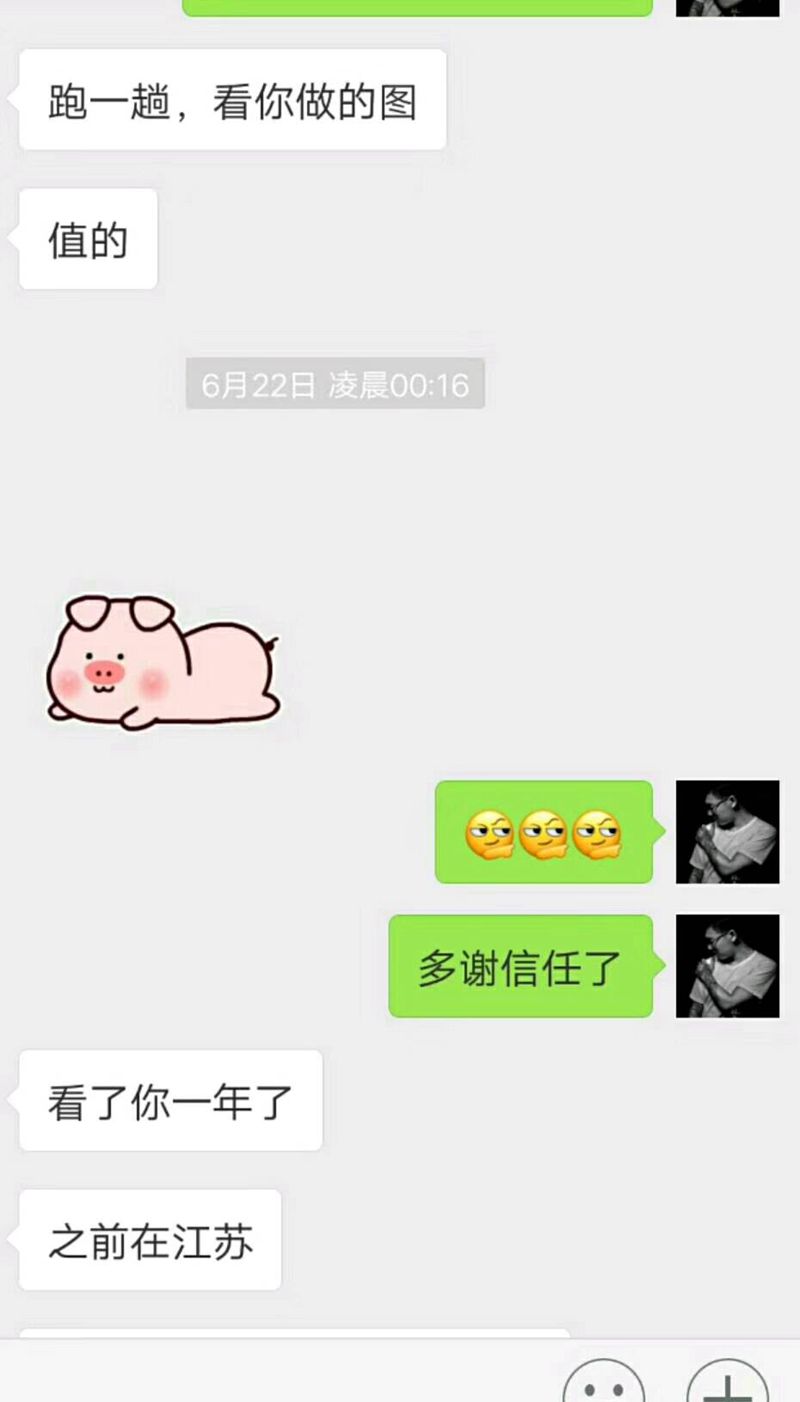This screenshot has height=1402, width=800.
Task: Open the plus attachment menu
Action: click(x=727, y=1385)
